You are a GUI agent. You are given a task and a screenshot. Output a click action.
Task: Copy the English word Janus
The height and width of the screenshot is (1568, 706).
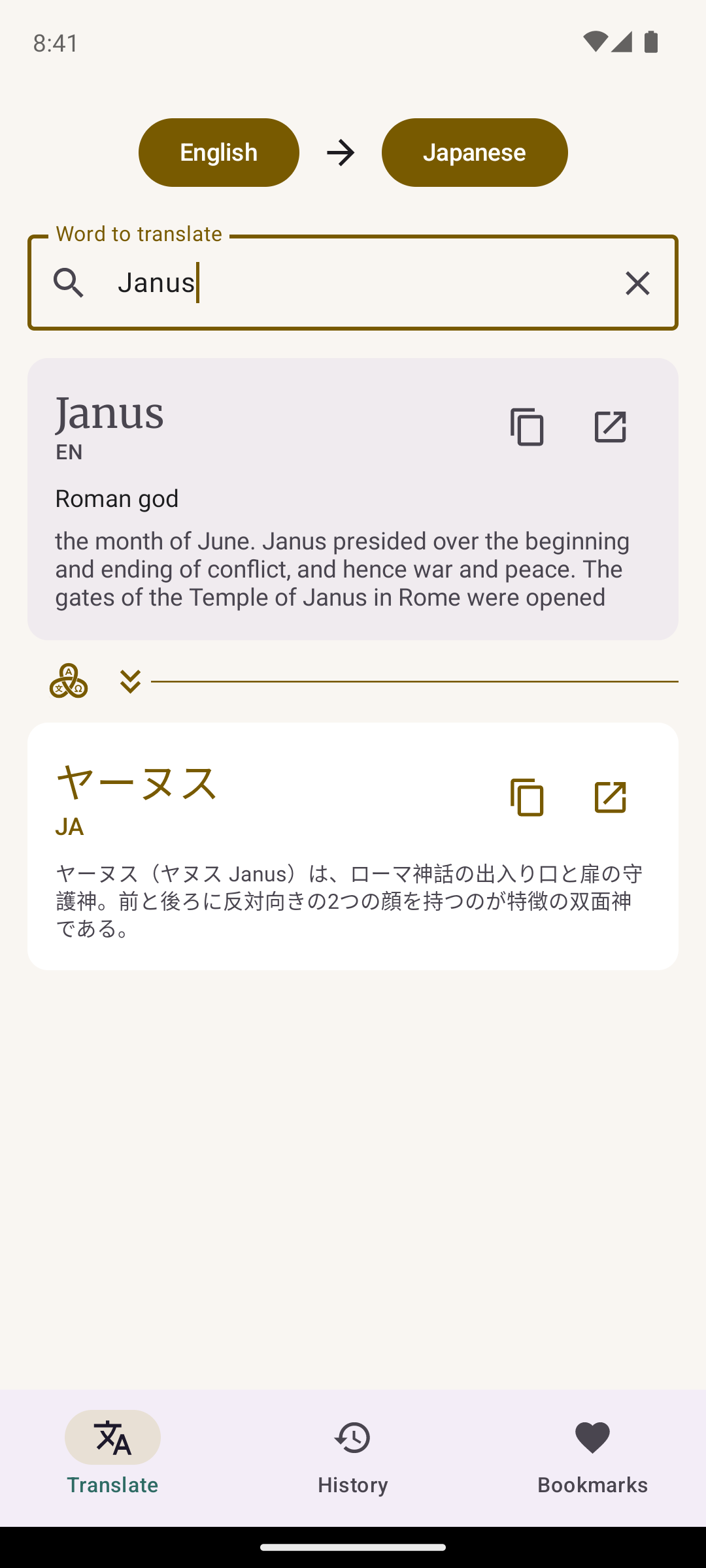tap(528, 427)
